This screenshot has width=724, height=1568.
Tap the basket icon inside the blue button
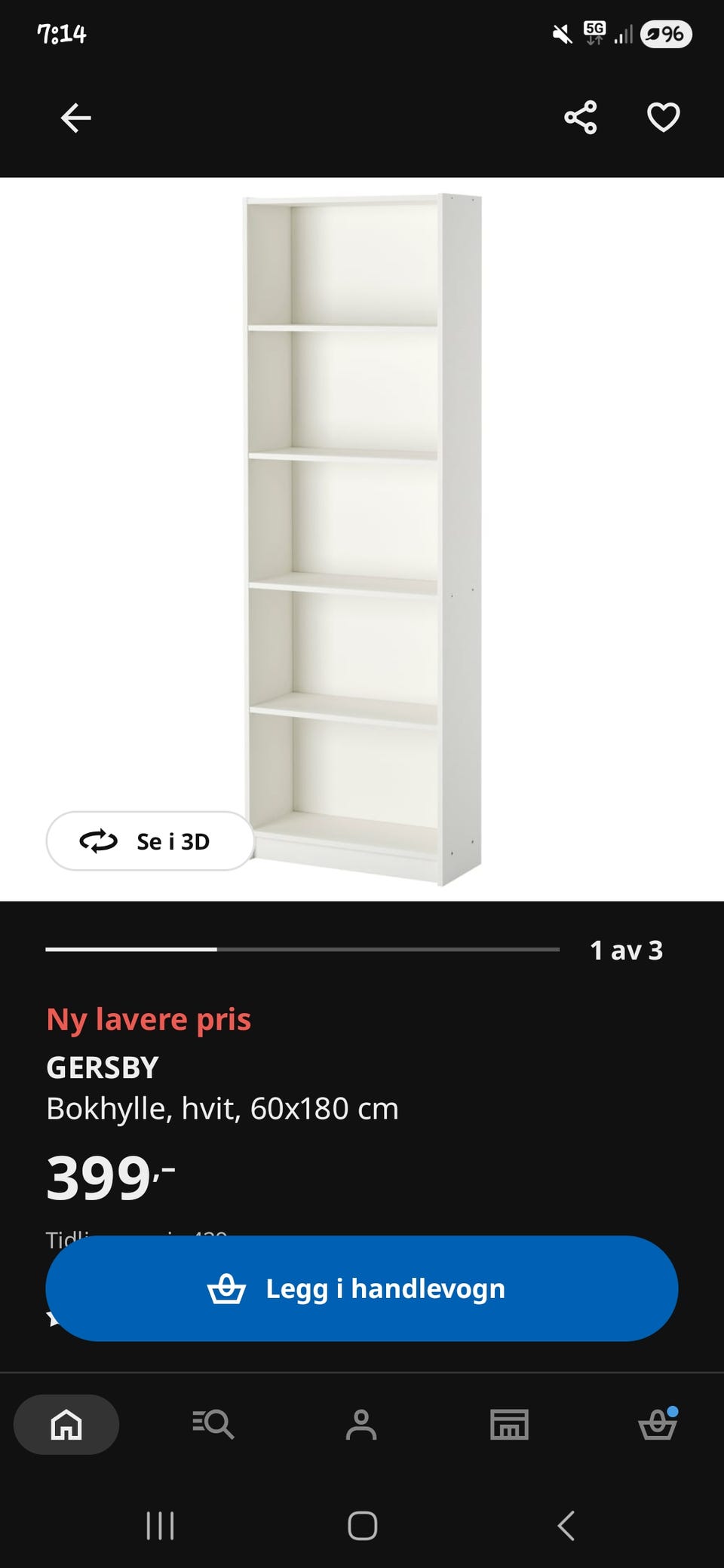click(226, 1289)
